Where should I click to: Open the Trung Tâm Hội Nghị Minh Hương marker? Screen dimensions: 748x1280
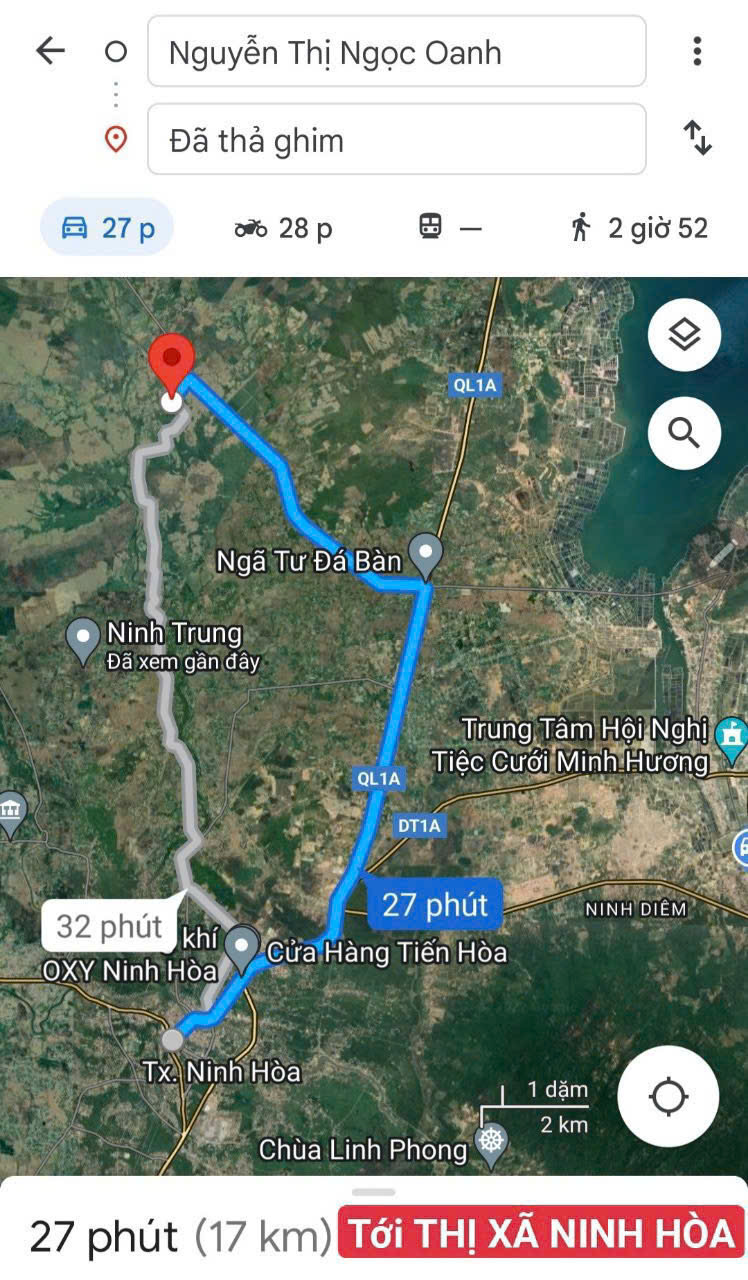coord(732,738)
